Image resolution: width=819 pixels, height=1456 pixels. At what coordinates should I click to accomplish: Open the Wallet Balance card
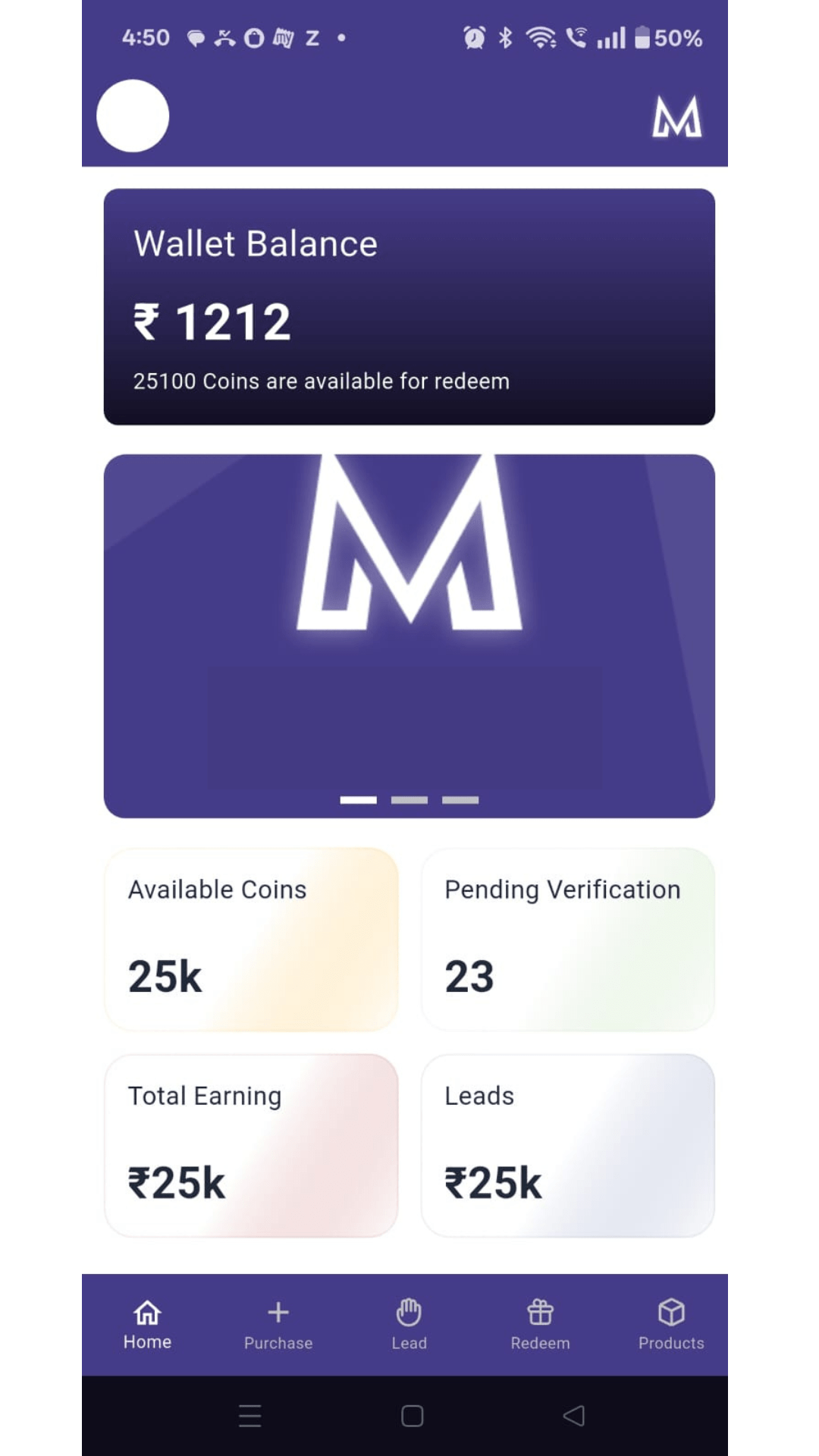[x=409, y=306]
